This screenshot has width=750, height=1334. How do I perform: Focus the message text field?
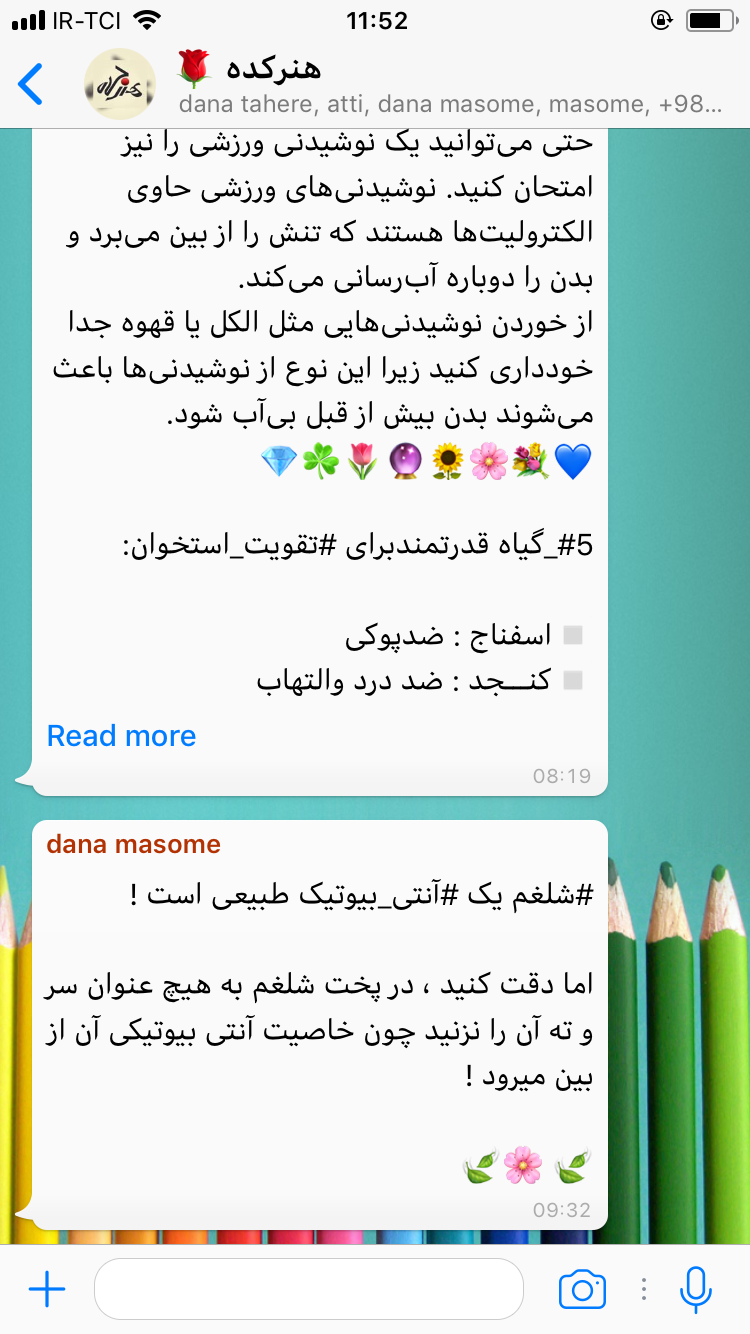308,1289
